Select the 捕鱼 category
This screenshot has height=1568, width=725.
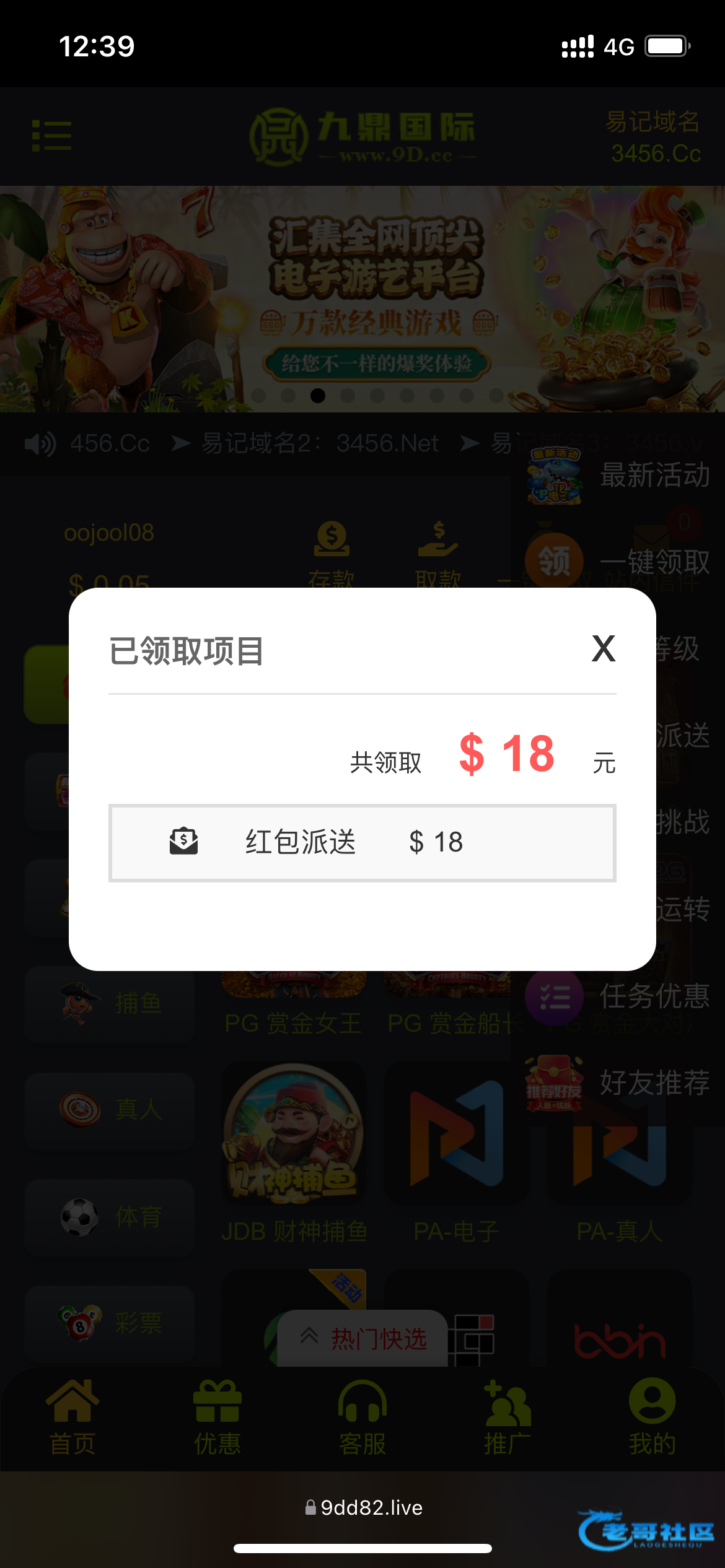click(110, 1003)
